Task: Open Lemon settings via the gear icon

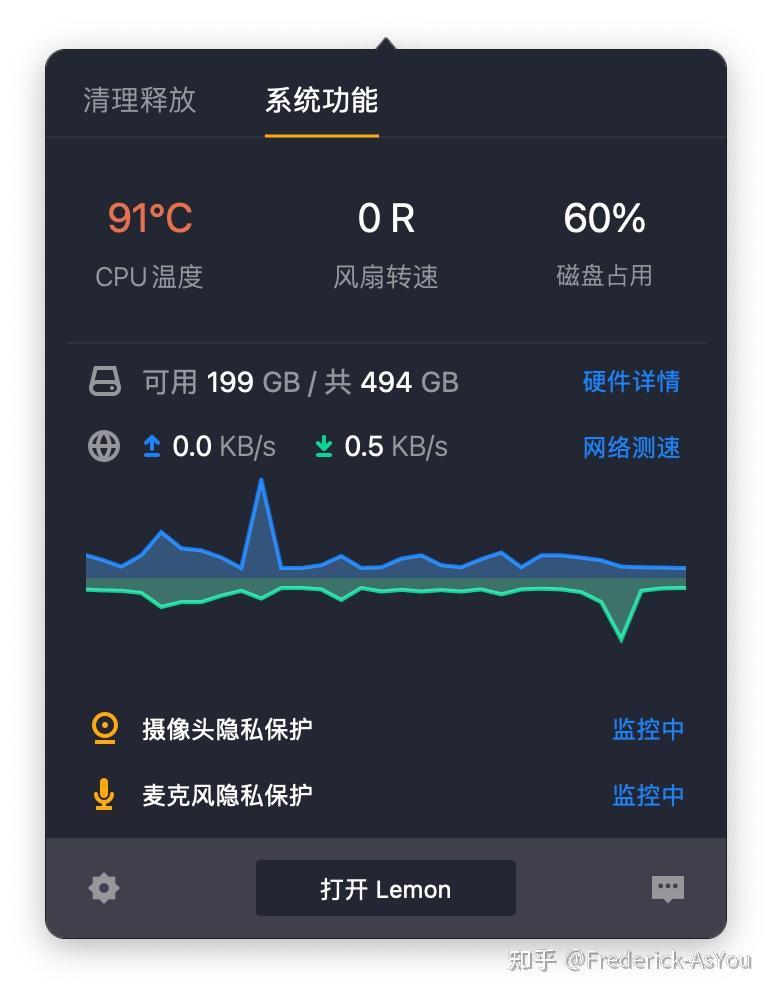Action: click(x=103, y=888)
